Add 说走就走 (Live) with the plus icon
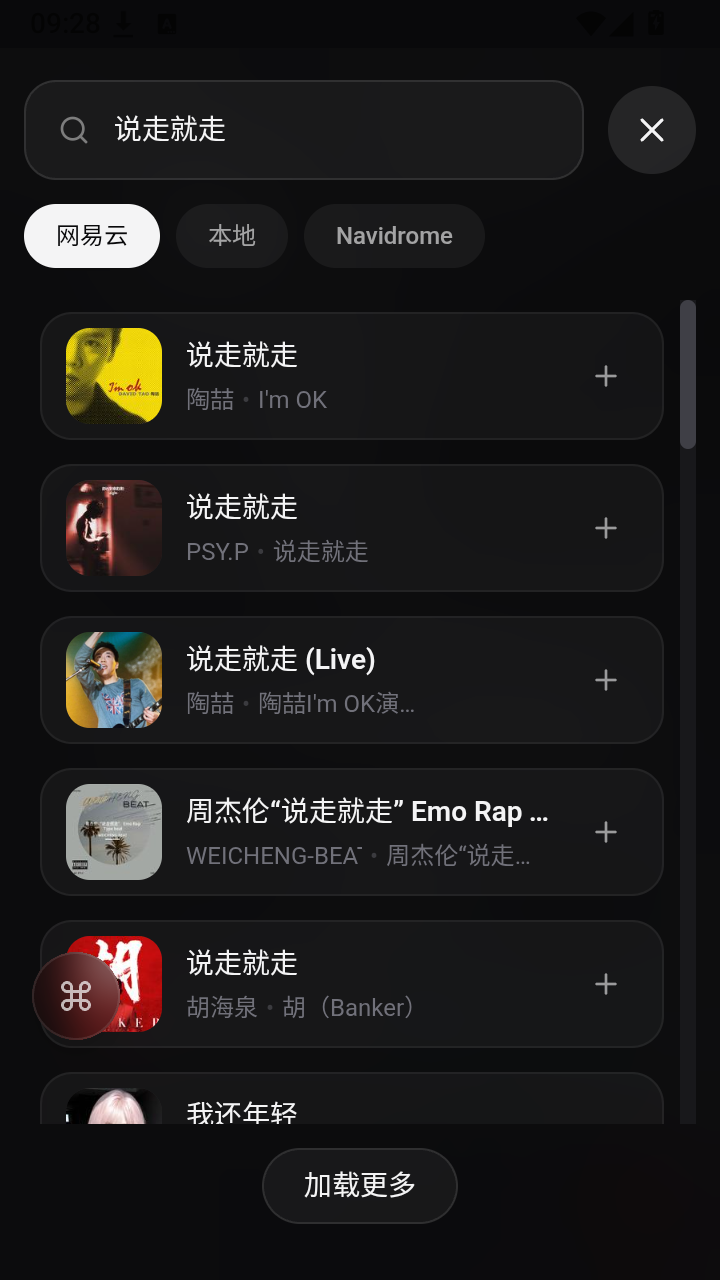The image size is (720, 1280). (x=606, y=680)
